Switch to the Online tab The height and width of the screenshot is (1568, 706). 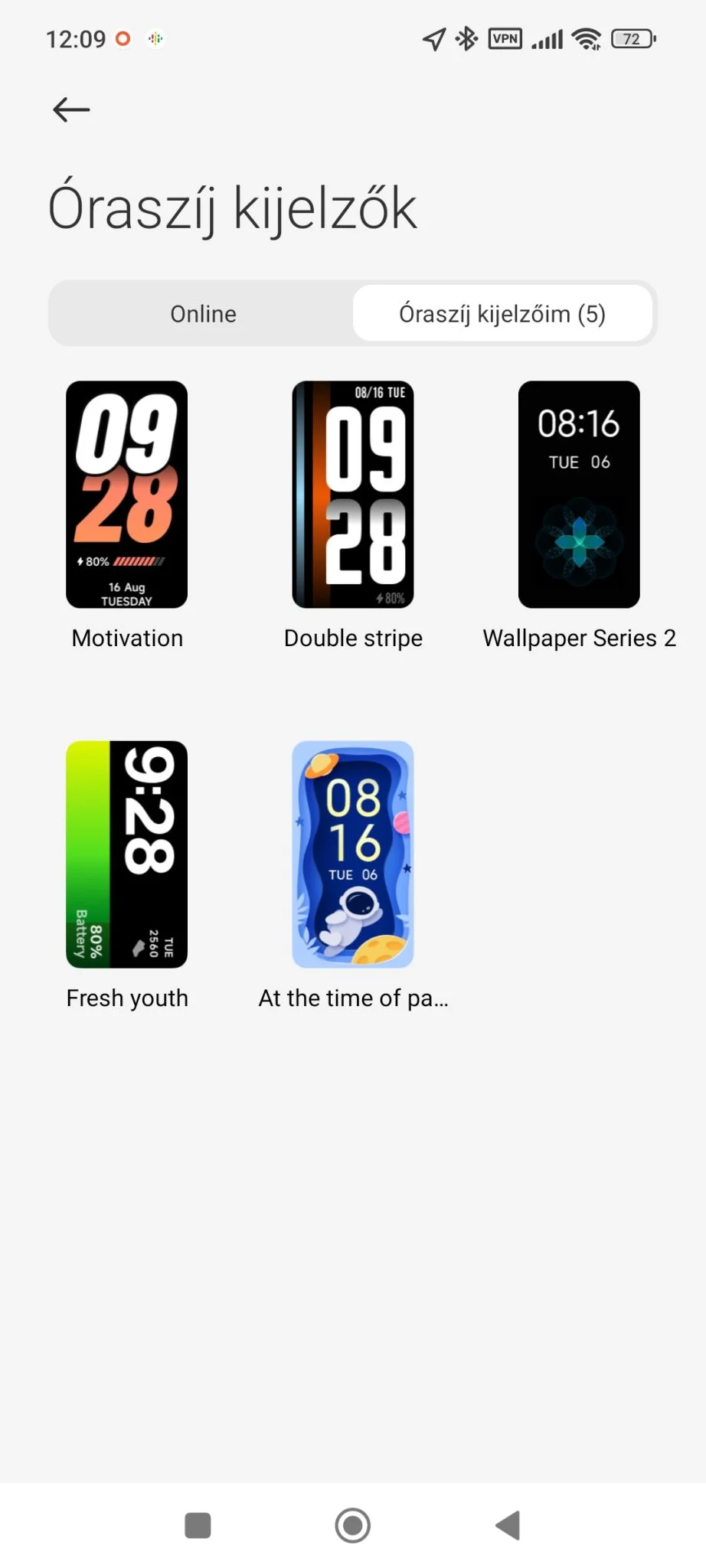click(203, 313)
